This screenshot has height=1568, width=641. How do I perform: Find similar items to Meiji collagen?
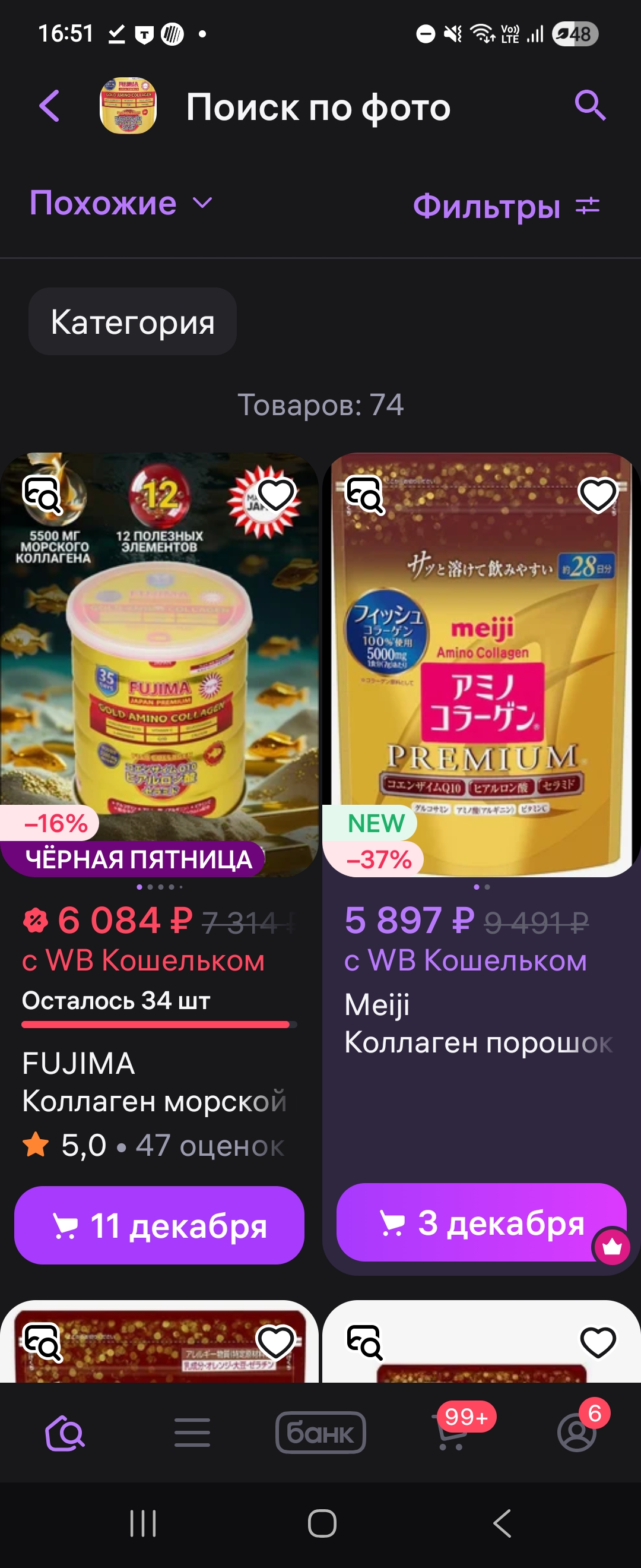coord(364,494)
